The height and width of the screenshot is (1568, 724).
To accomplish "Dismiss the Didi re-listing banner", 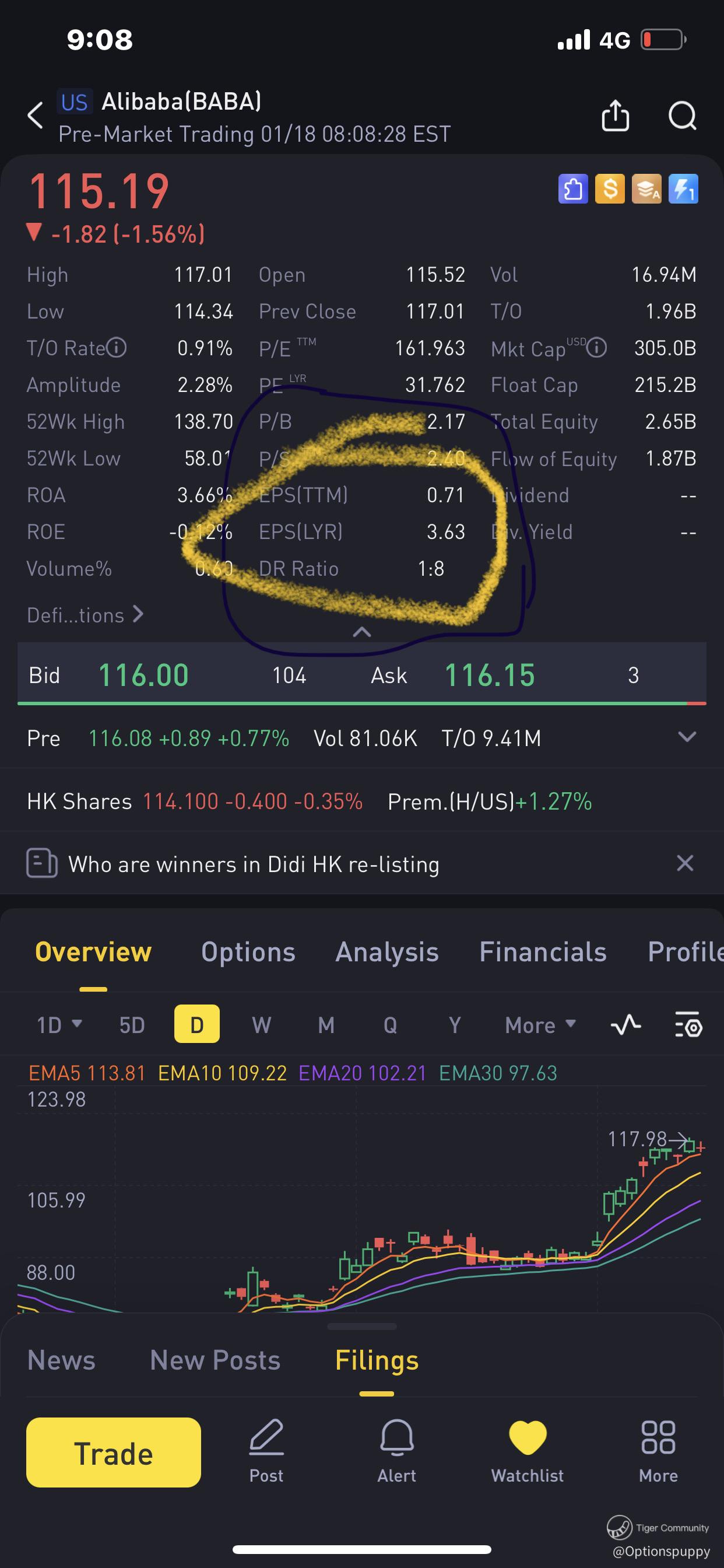I will point(685,863).
